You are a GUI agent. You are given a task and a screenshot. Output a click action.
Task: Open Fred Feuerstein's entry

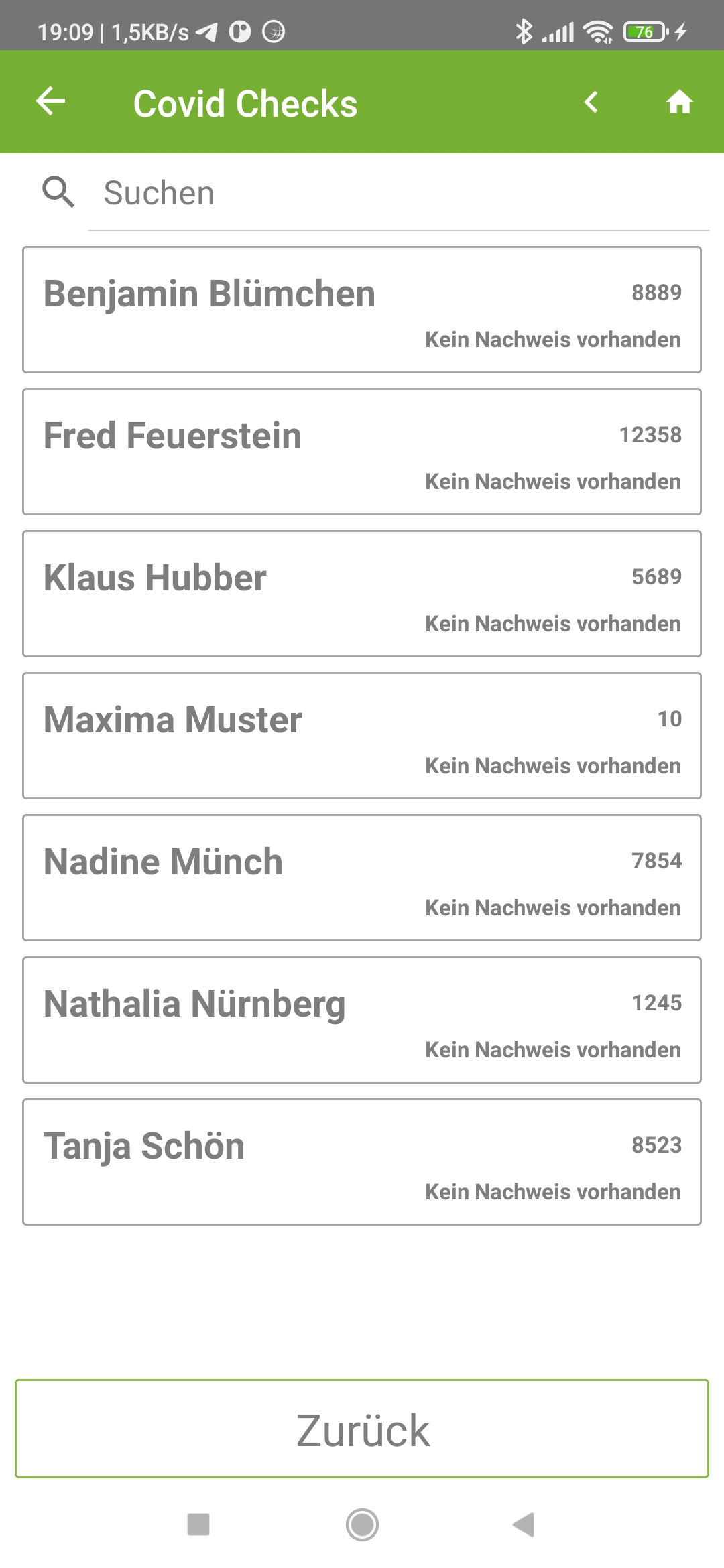362,452
